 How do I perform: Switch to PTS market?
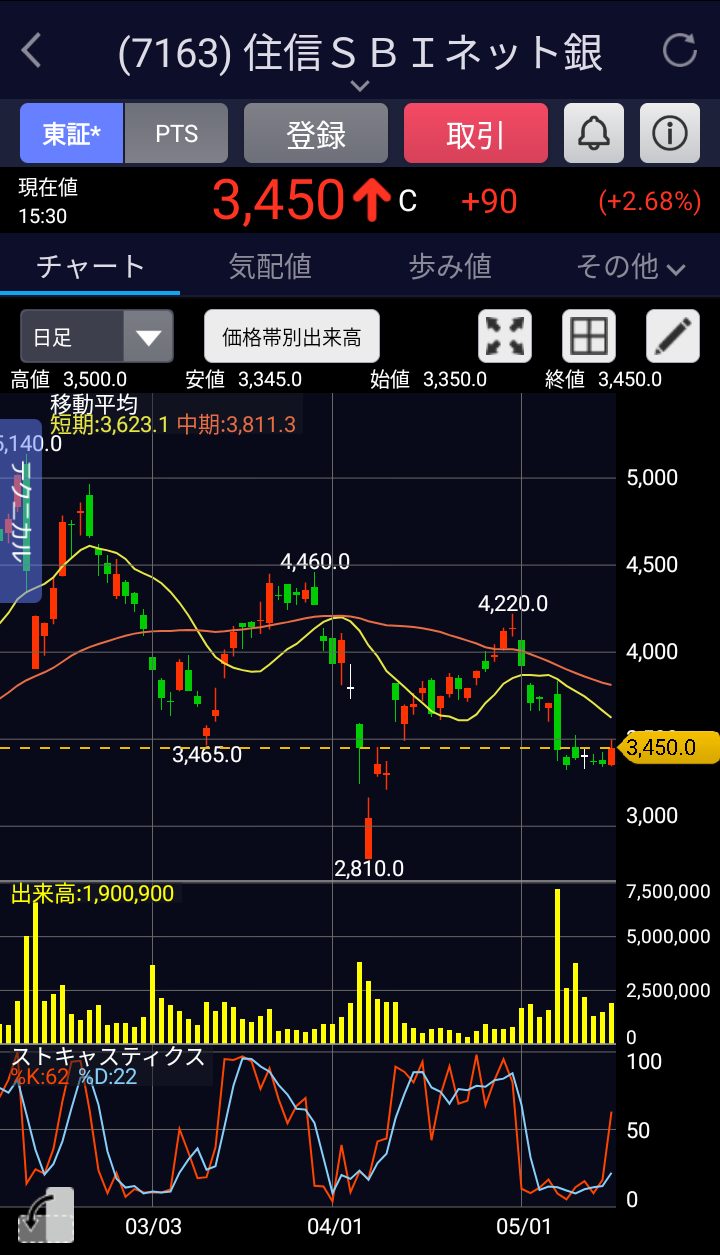click(x=177, y=133)
